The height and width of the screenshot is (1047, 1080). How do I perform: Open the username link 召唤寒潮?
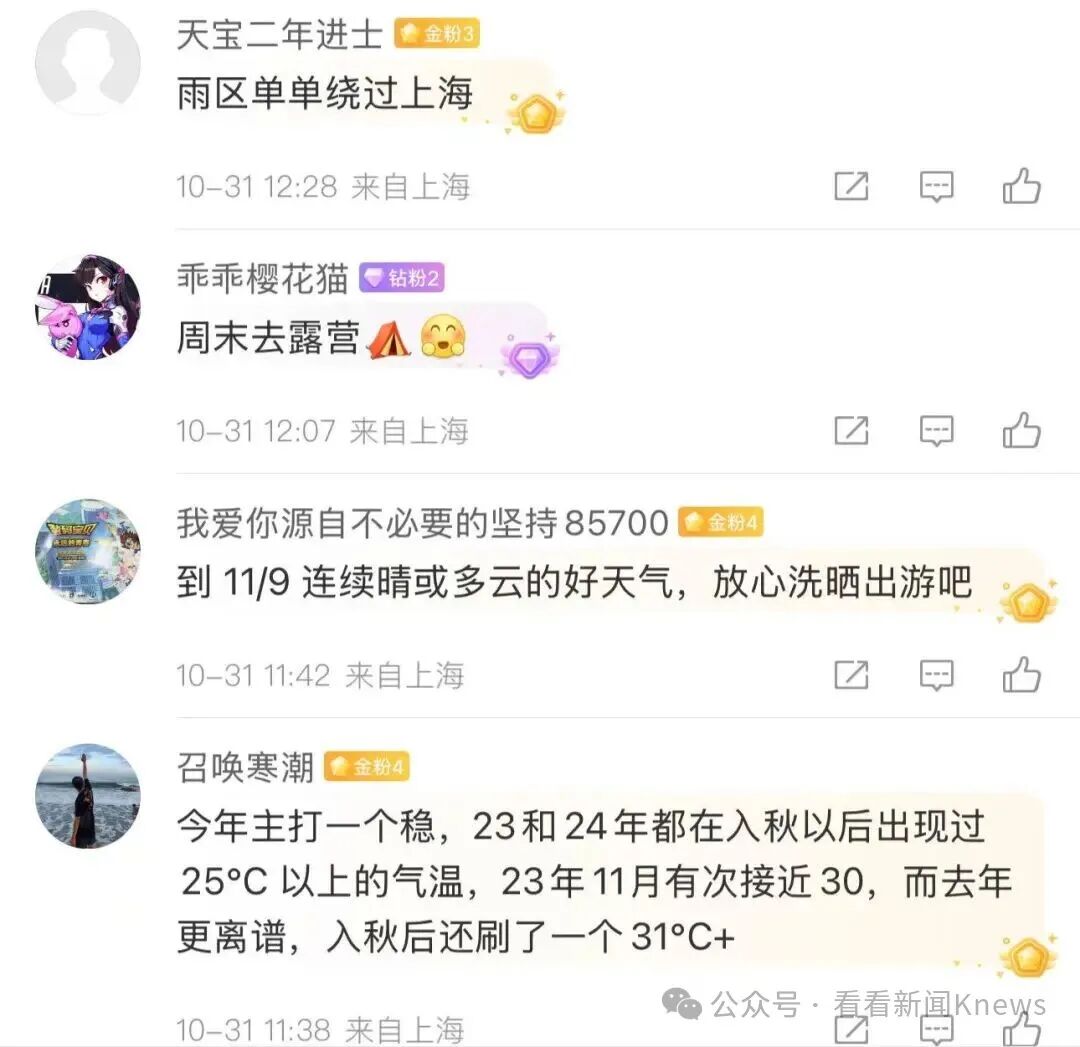[245, 768]
